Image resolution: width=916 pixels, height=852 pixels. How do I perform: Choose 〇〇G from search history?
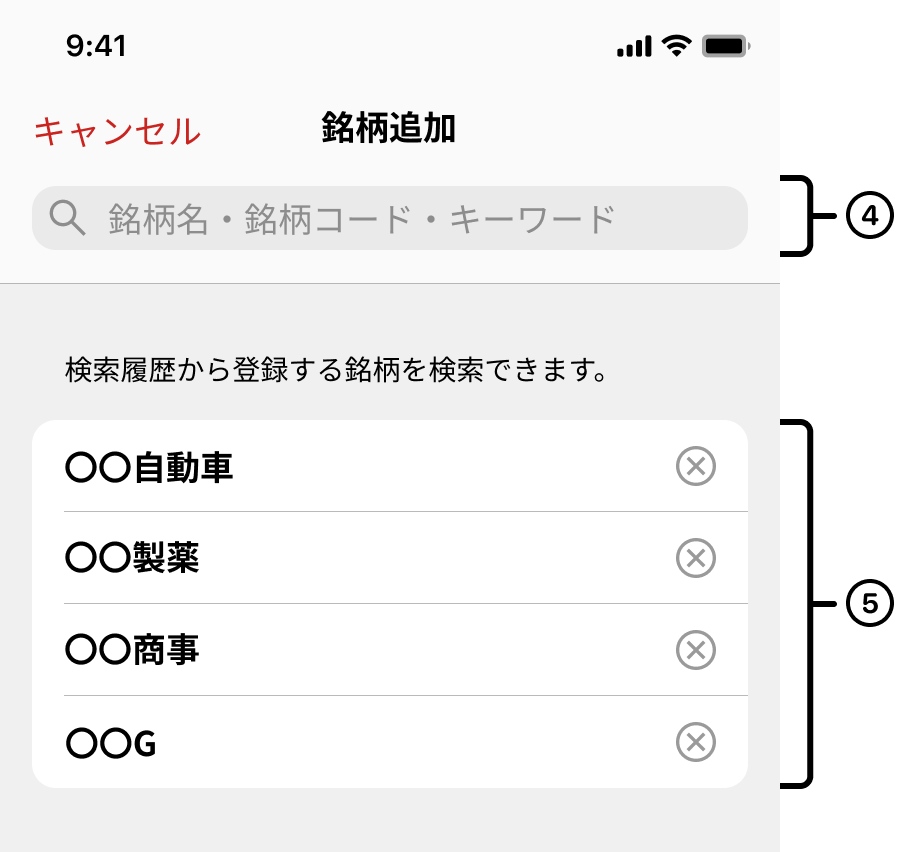pos(112,743)
